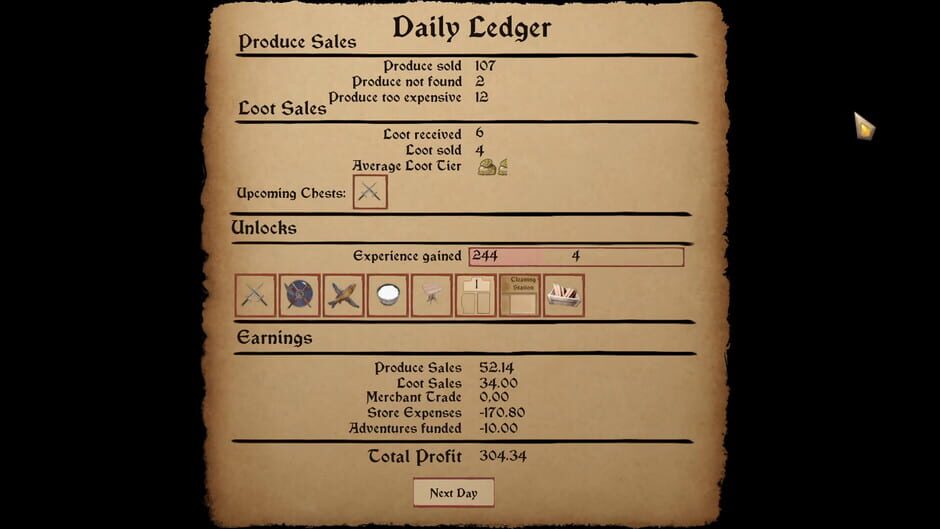Open the round shield unlock tile

[299, 295]
